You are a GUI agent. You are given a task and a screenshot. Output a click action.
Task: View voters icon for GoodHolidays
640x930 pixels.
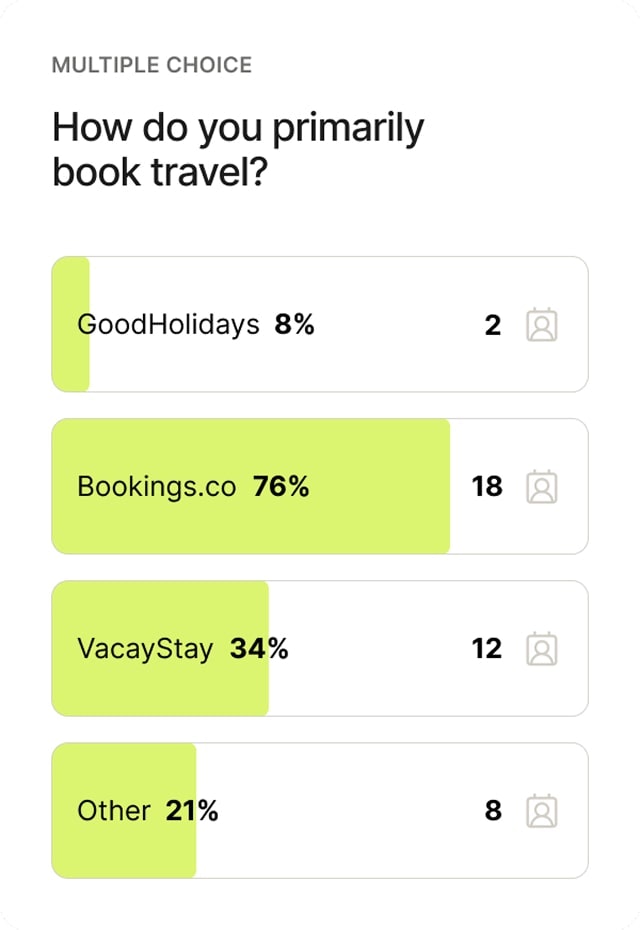(542, 324)
